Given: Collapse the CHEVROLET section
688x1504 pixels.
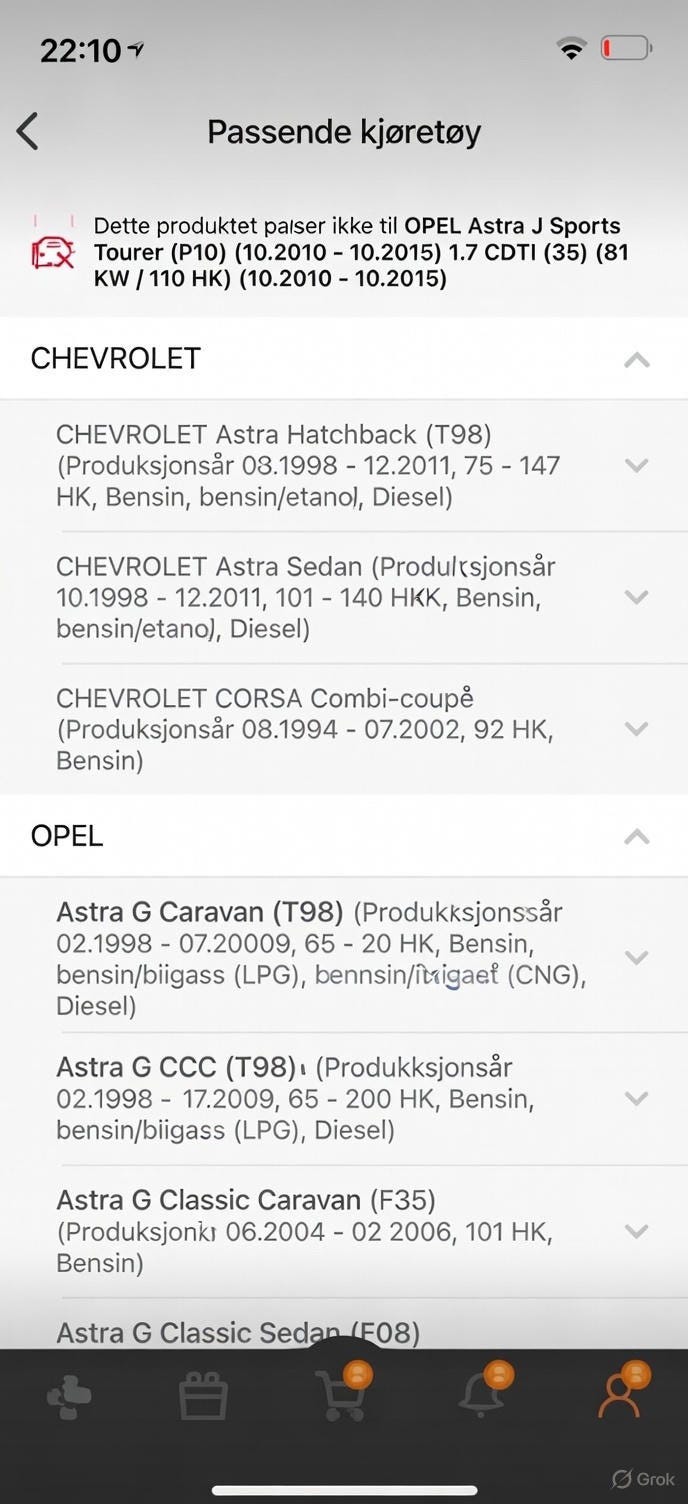Looking at the screenshot, I should point(636,360).
